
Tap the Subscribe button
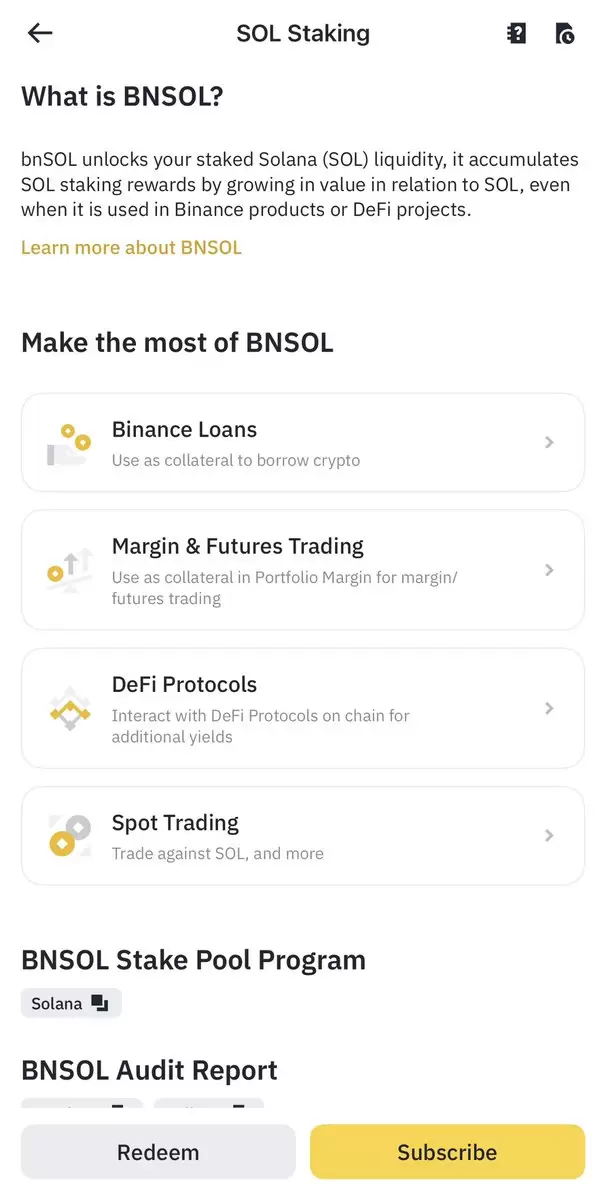tap(447, 1152)
